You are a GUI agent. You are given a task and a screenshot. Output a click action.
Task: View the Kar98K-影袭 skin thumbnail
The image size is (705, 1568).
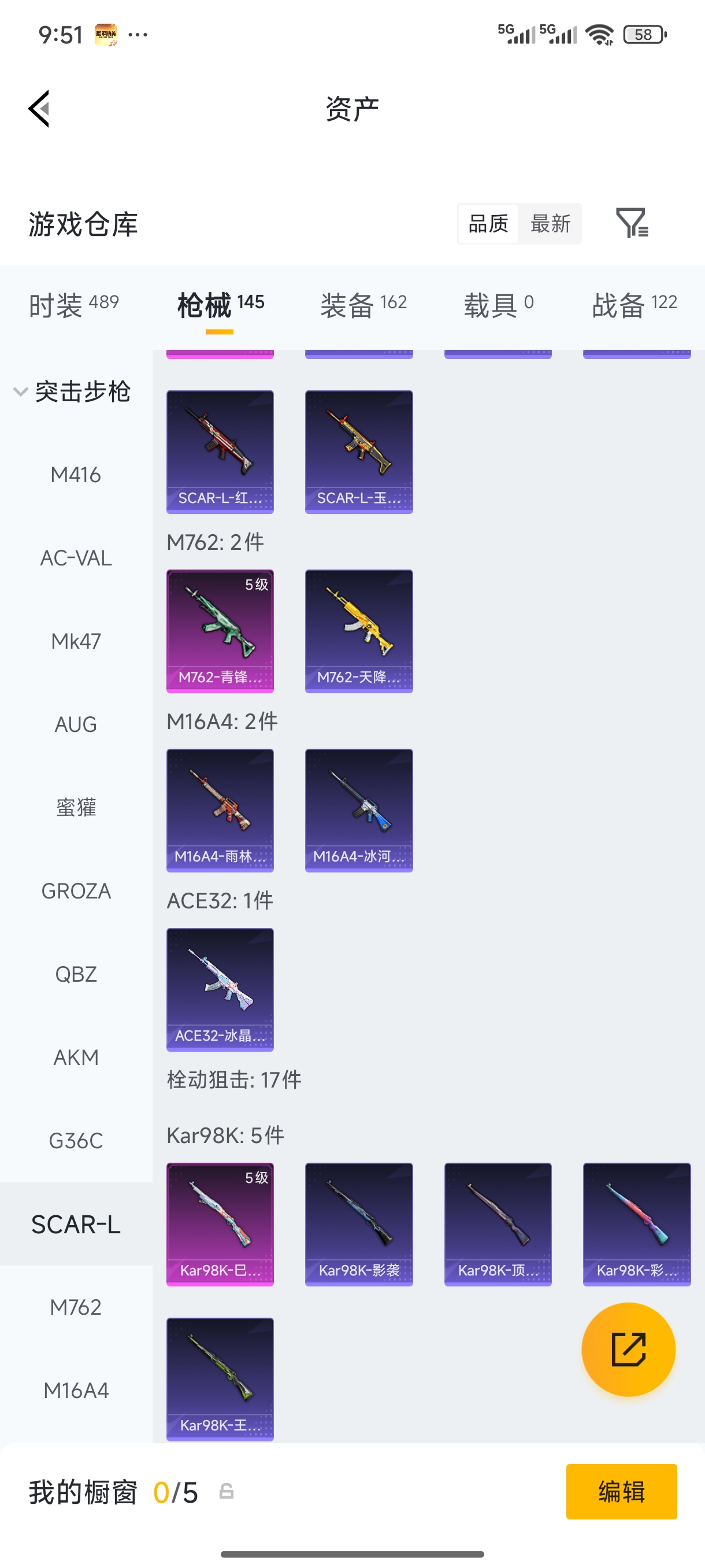click(x=358, y=1225)
